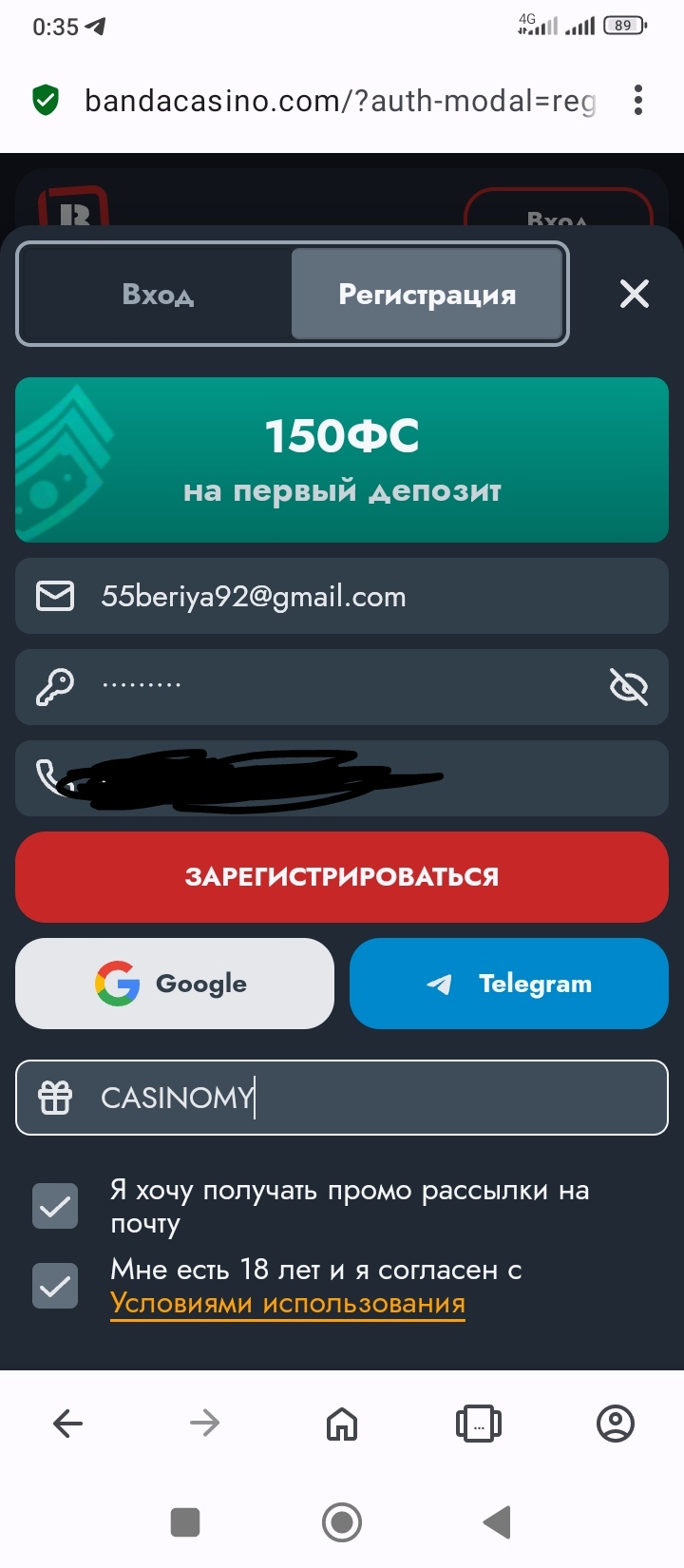Open the Условиями использования link
The width and height of the screenshot is (684, 1568).
coord(287,1304)
